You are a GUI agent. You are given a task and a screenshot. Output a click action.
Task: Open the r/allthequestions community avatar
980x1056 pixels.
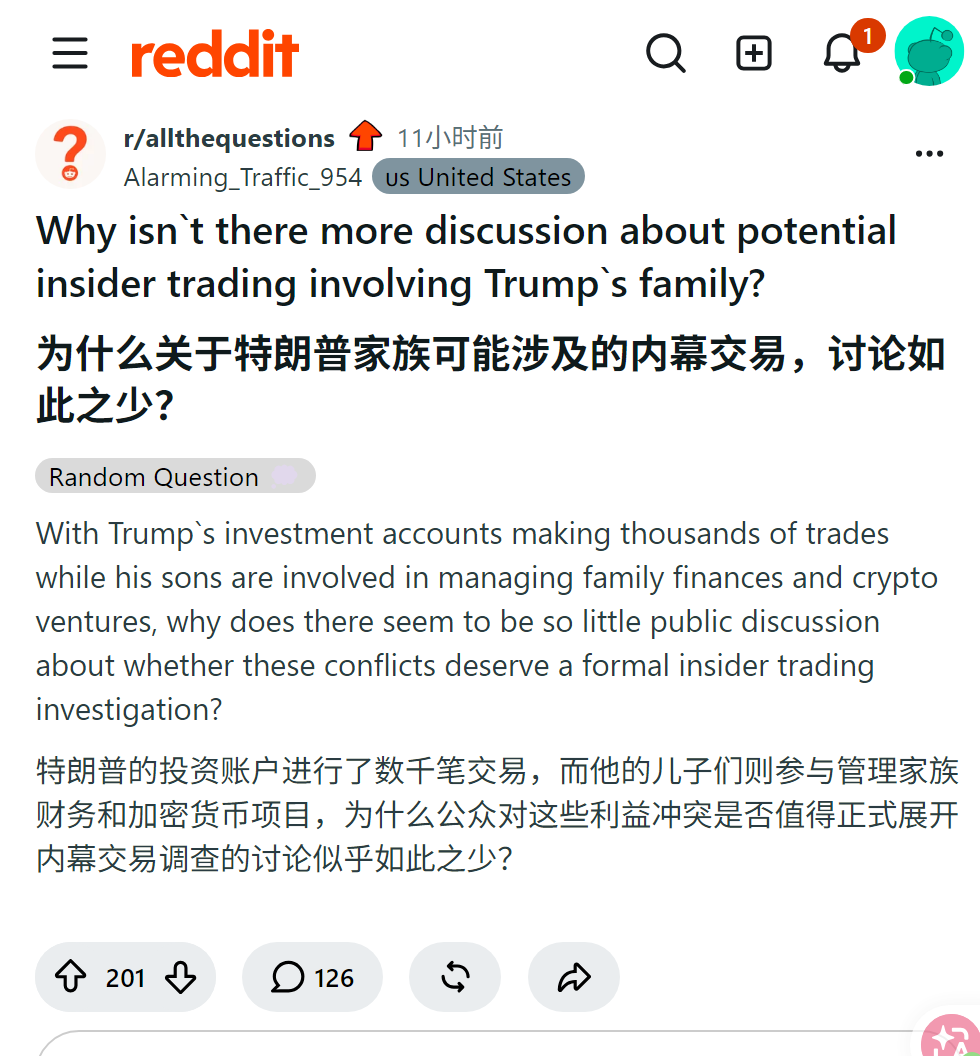70,154
